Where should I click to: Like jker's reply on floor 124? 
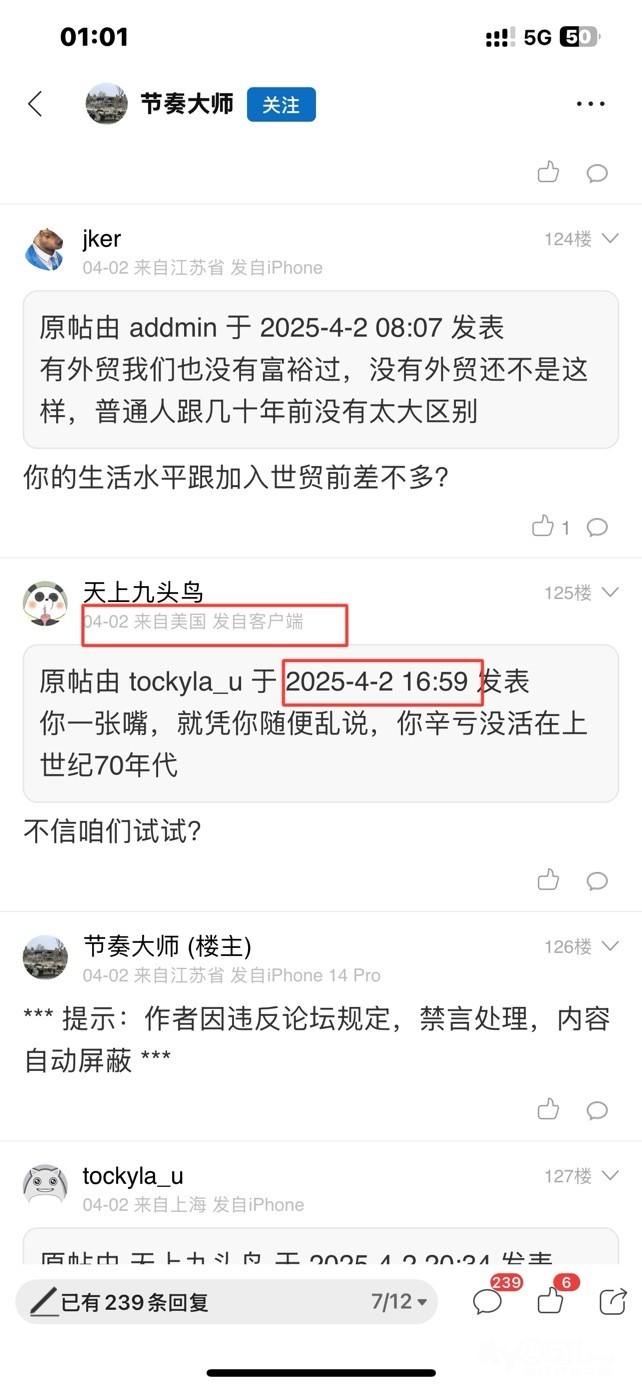pyautogui.click(x=544, y=526)
